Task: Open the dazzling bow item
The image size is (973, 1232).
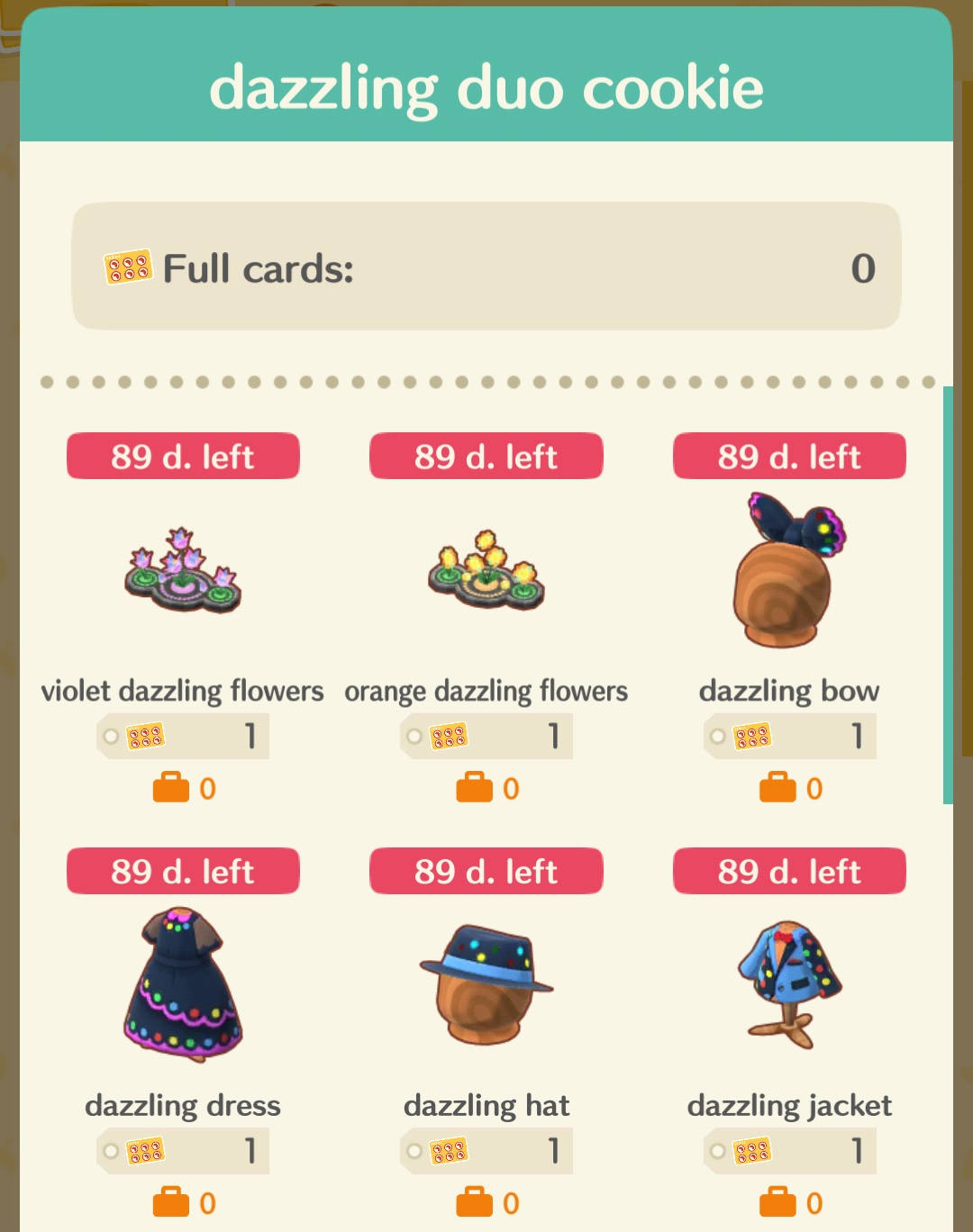Action: [x=789, y=573]
